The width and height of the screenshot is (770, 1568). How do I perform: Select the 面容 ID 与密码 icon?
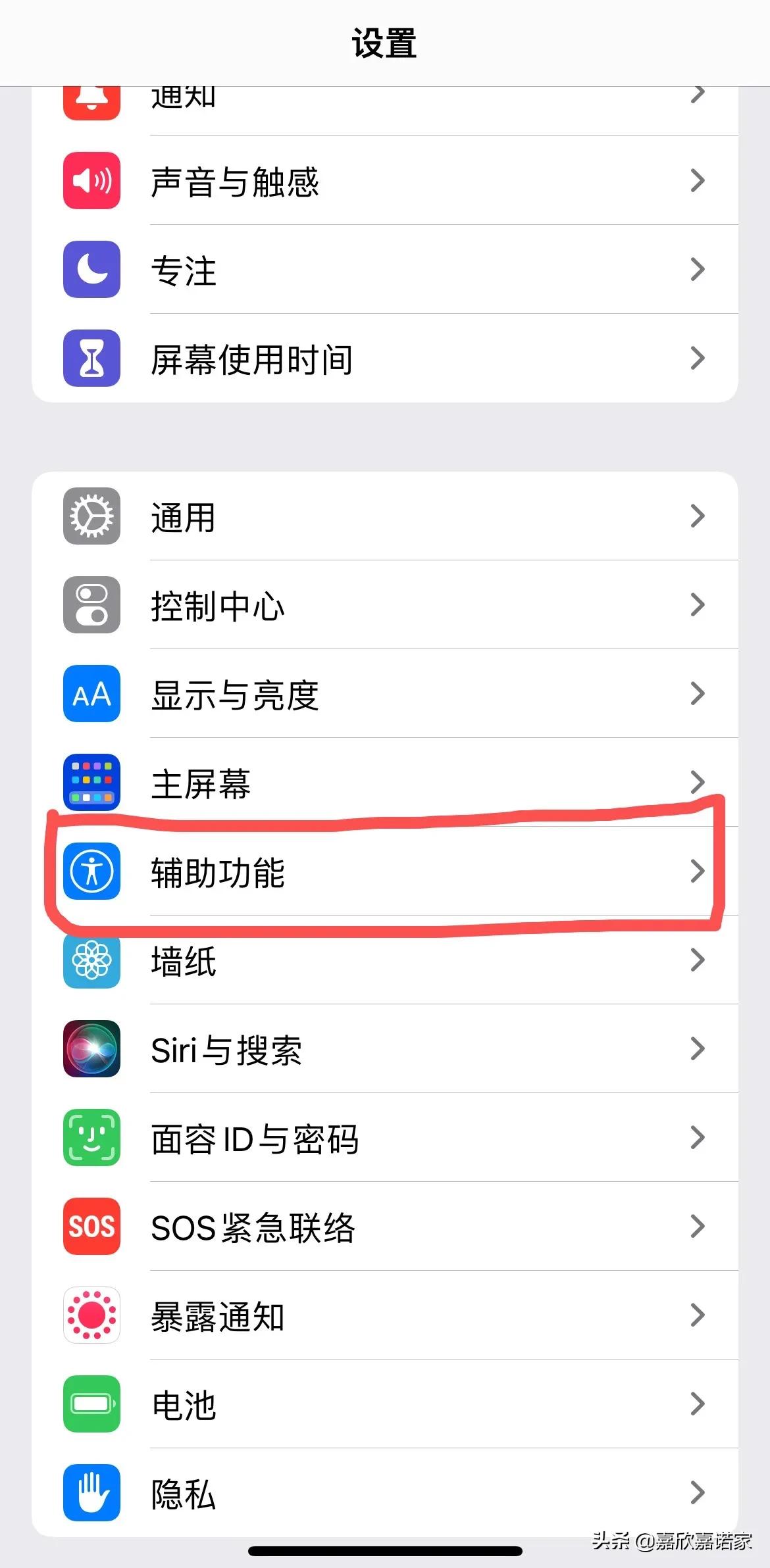click(91, 1139)
